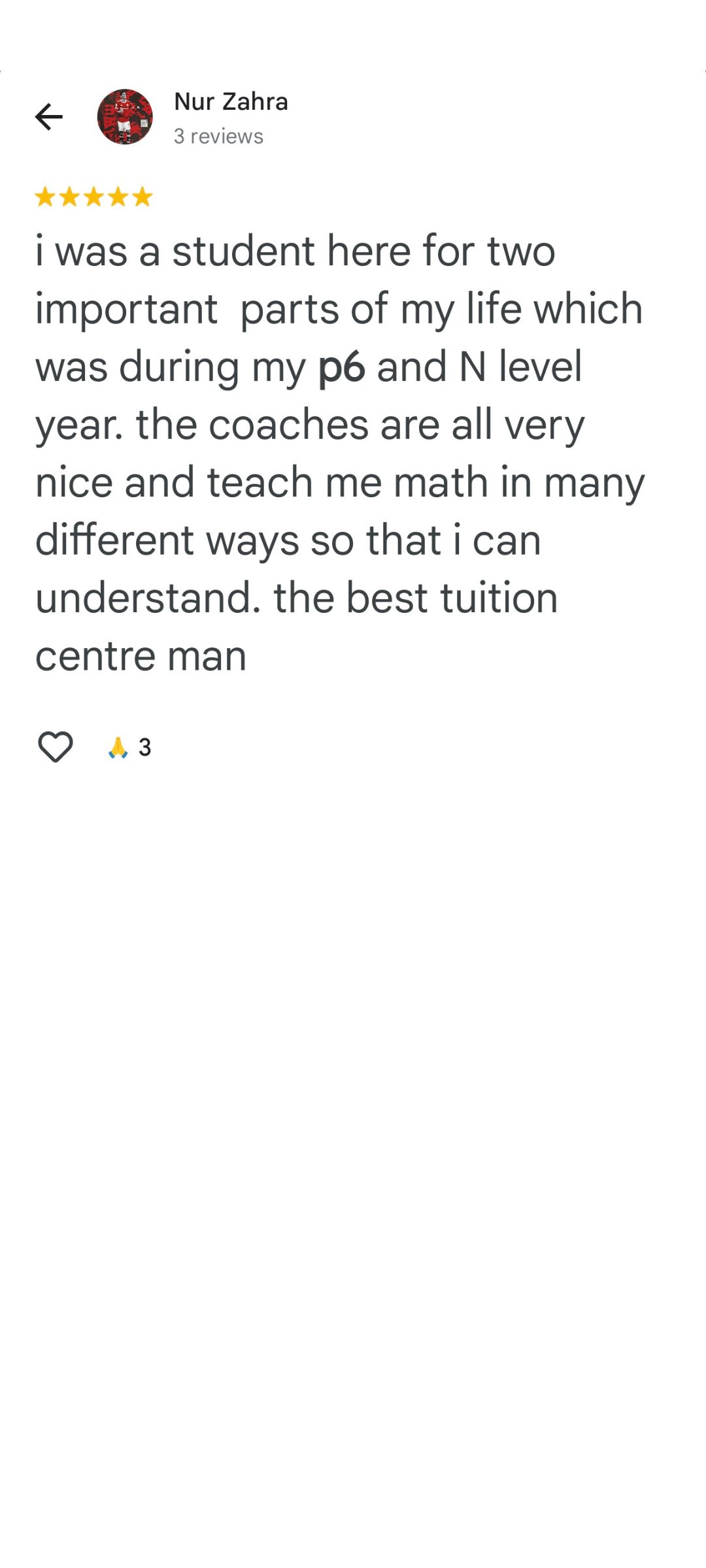Screen dimensions: 706x1568
Task: View the praying hands reactions
Action: point(129,747)
